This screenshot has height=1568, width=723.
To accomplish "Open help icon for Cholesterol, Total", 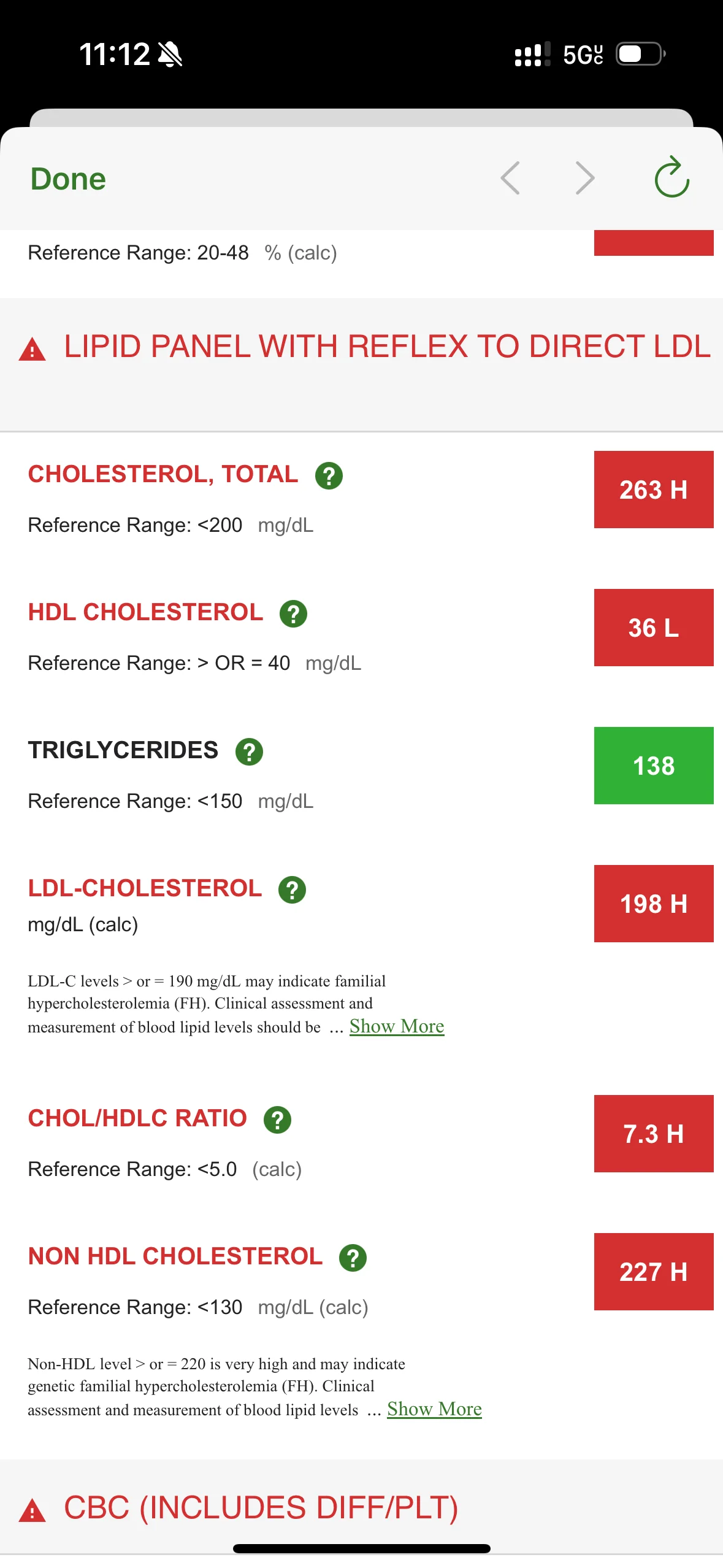I will [329, 475].
